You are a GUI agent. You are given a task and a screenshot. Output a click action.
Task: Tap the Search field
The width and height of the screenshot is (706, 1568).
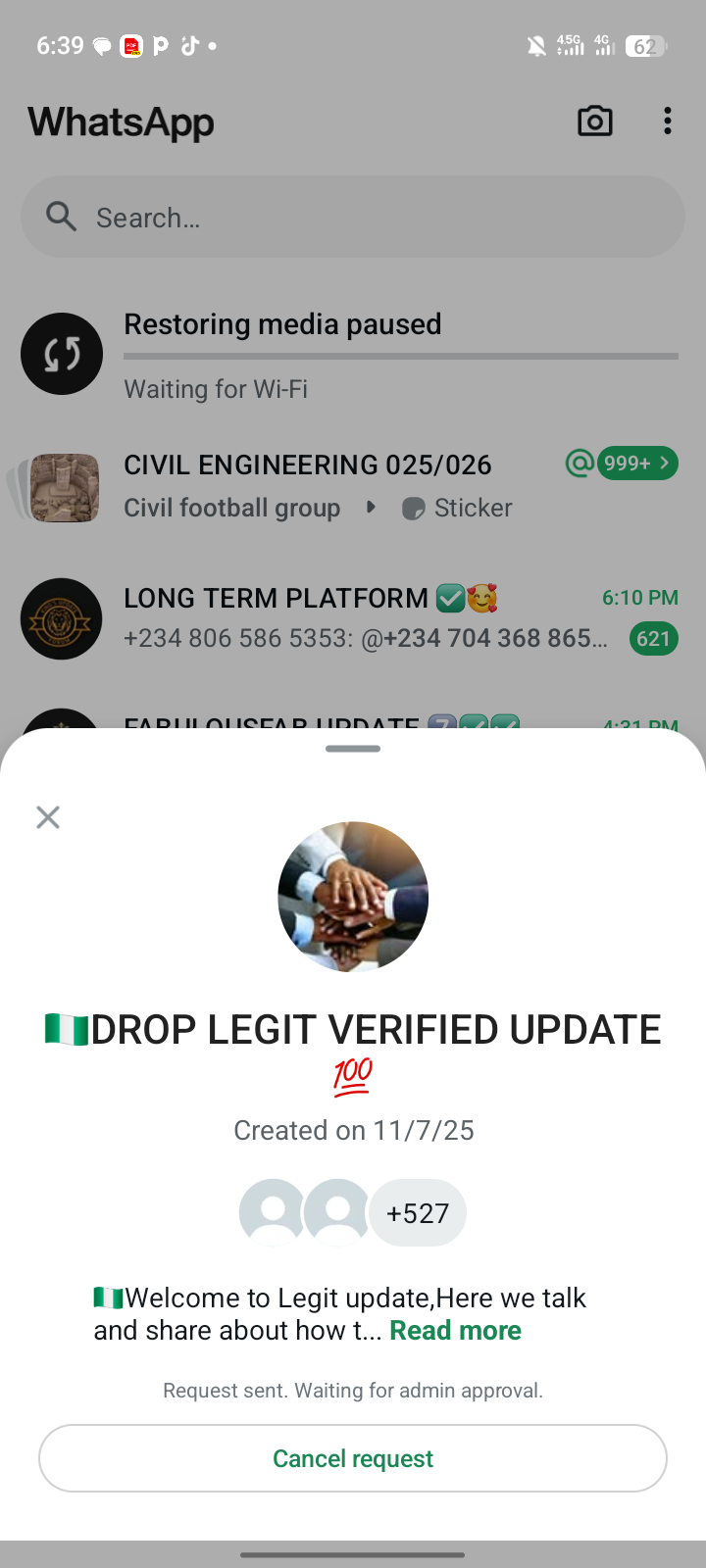coord(353,218)
